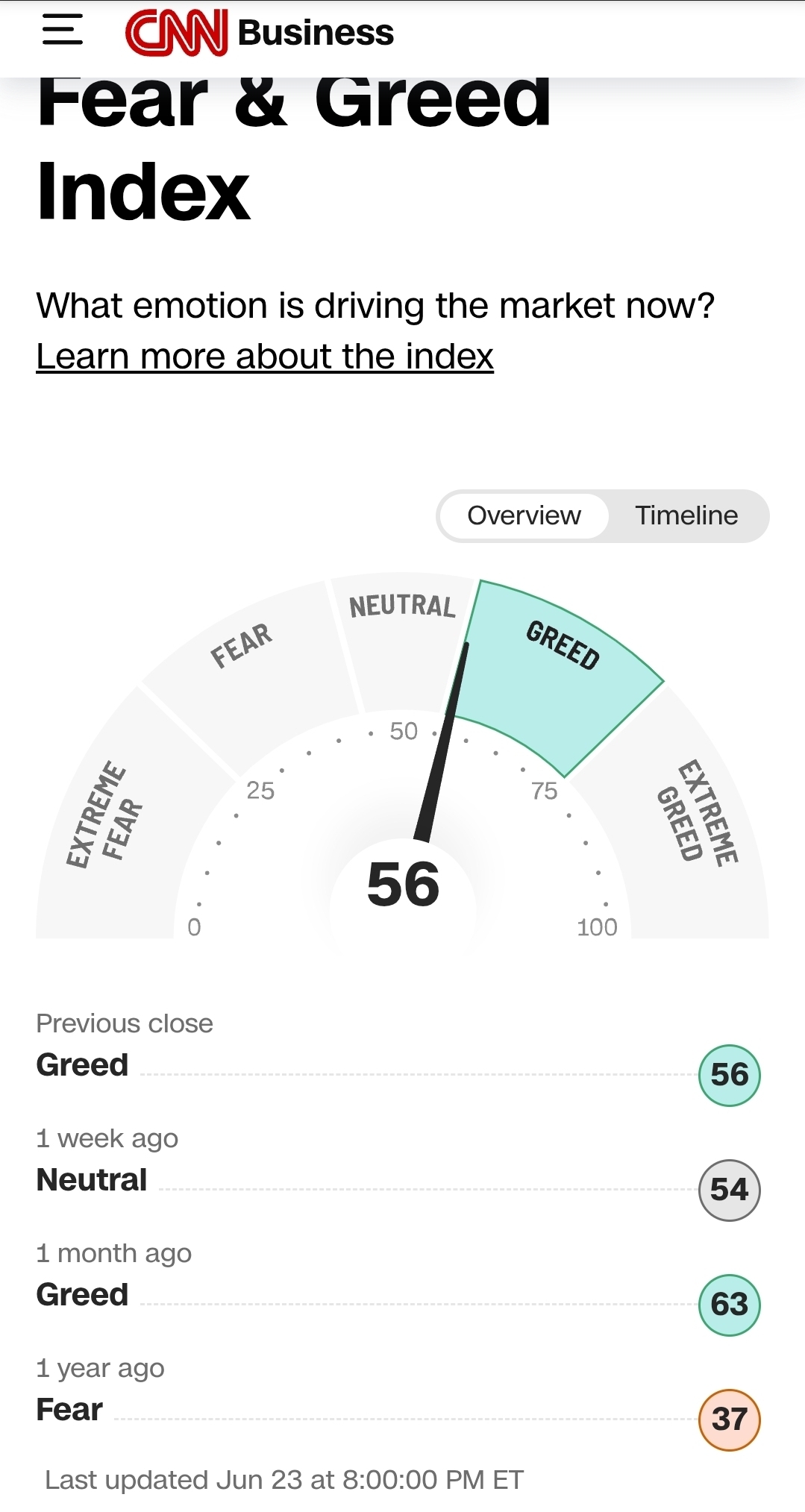Open Learn more about the index link
805x1512 pixels.
(x=265, y=357)
